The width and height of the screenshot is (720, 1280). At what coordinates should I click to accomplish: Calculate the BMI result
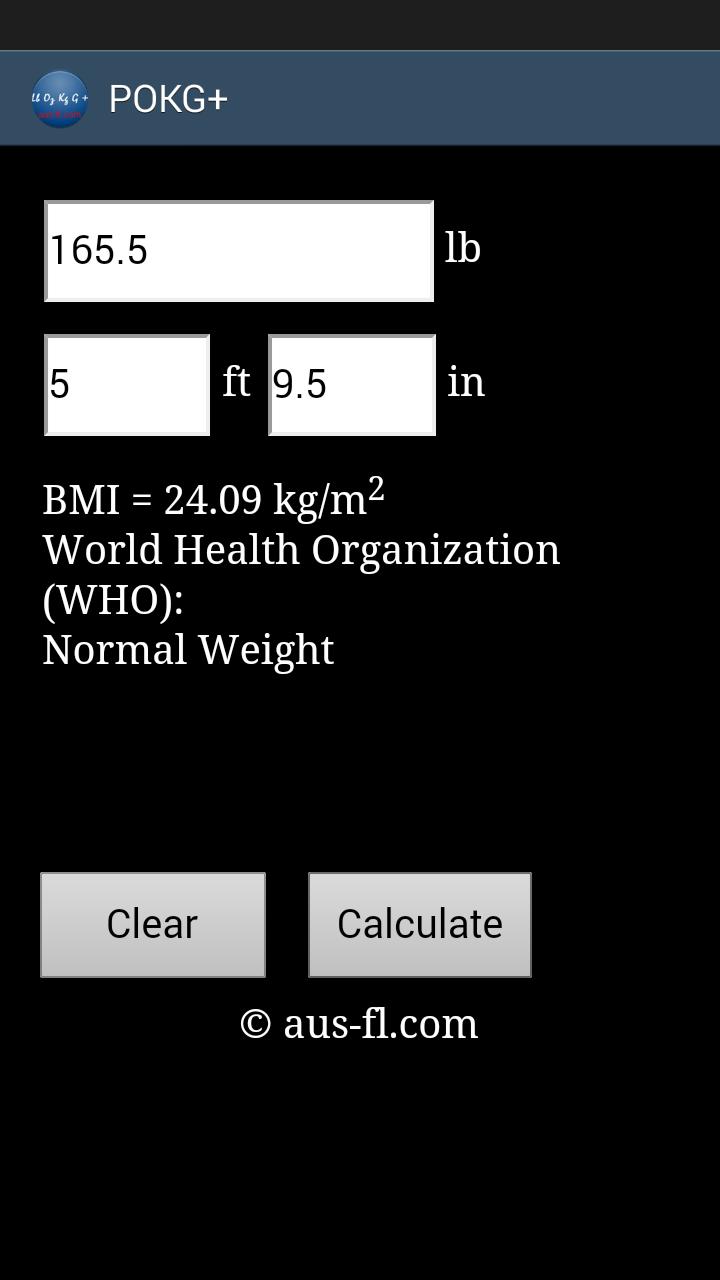point(419,924)
